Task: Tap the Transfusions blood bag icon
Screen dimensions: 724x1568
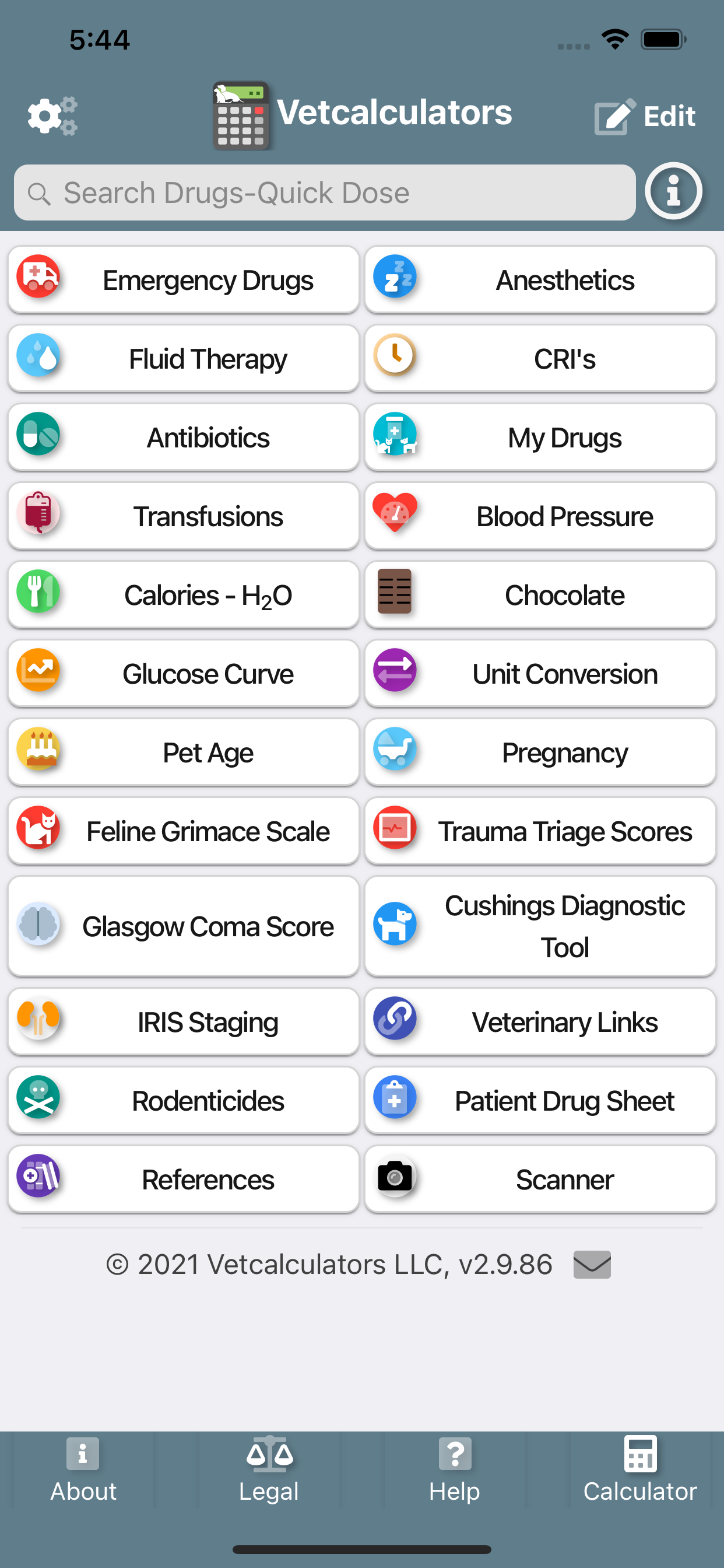Action: 38,516
